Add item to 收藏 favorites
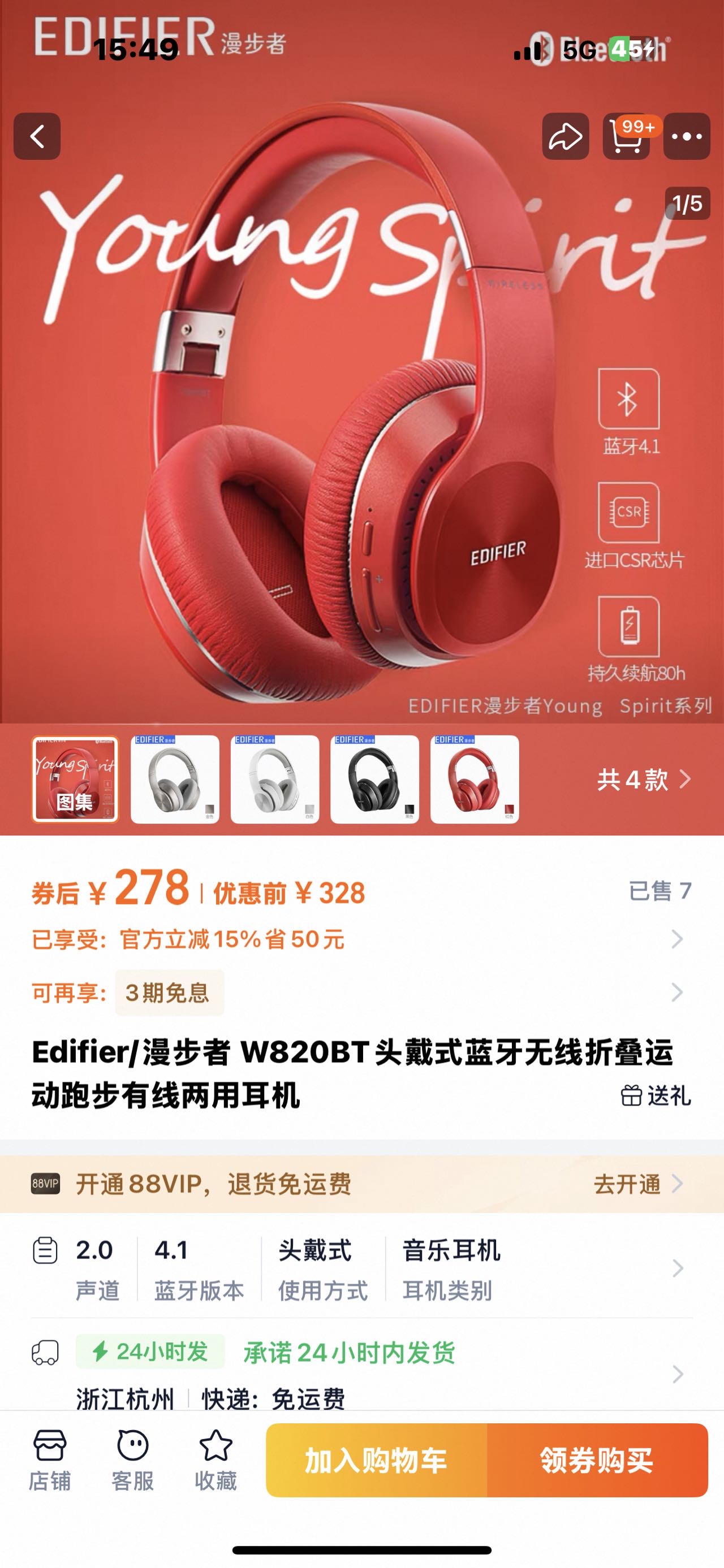Screen dimensions: 724x1568 tap(216, 1459)
